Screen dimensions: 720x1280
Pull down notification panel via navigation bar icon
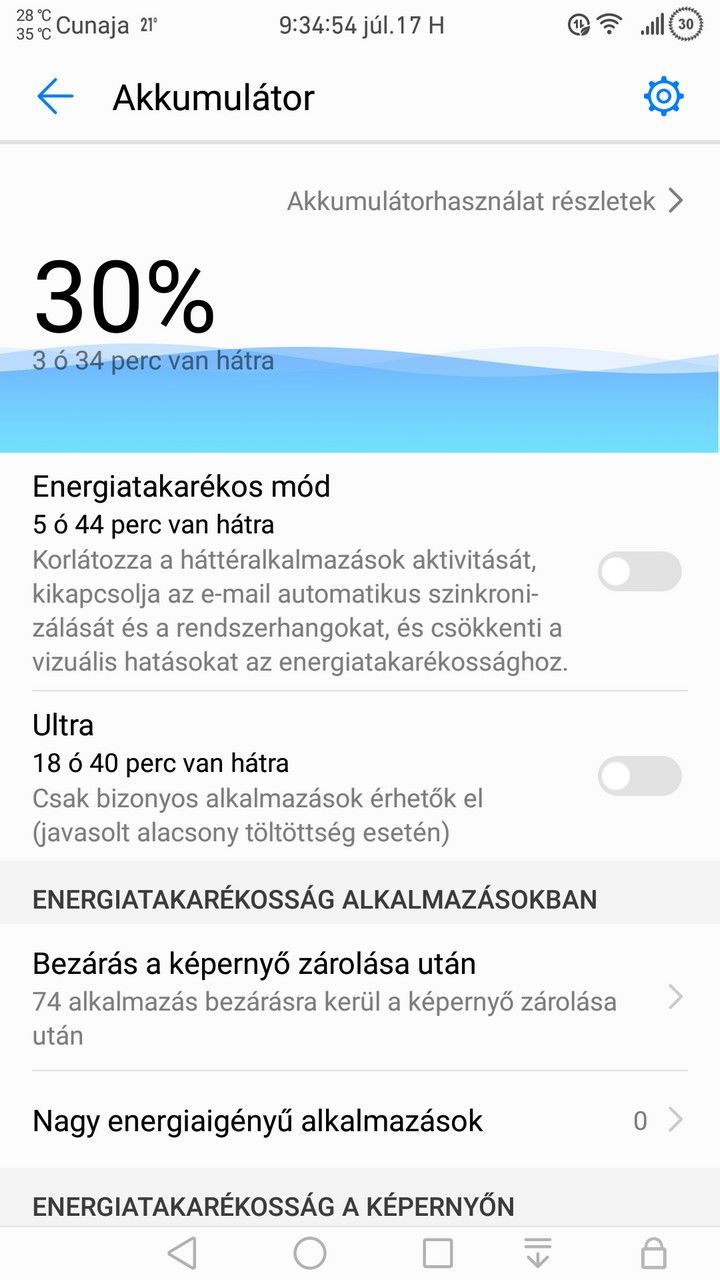pos(538,1253)
